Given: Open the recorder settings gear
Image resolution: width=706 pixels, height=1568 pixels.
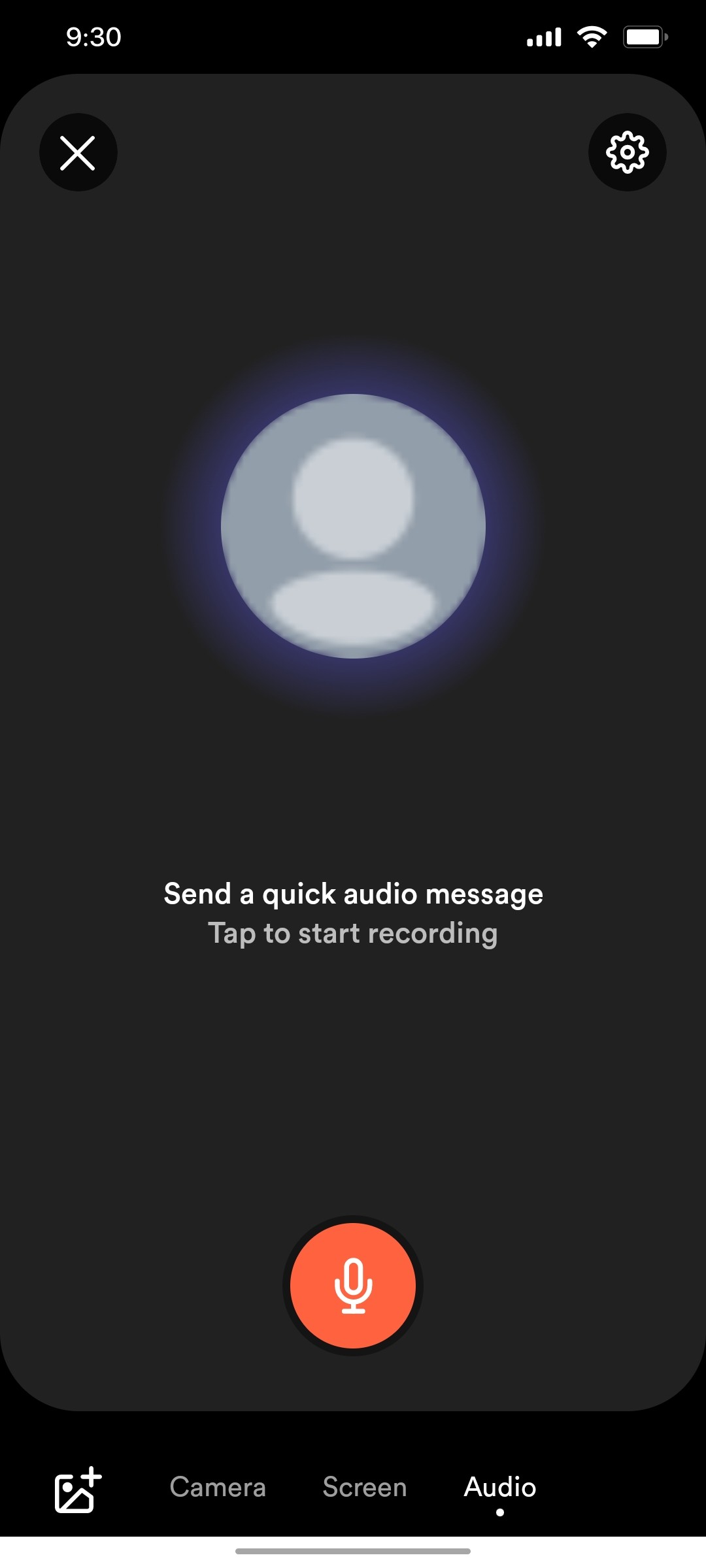Looking at the screenshot, I should [x=627, y=152].
